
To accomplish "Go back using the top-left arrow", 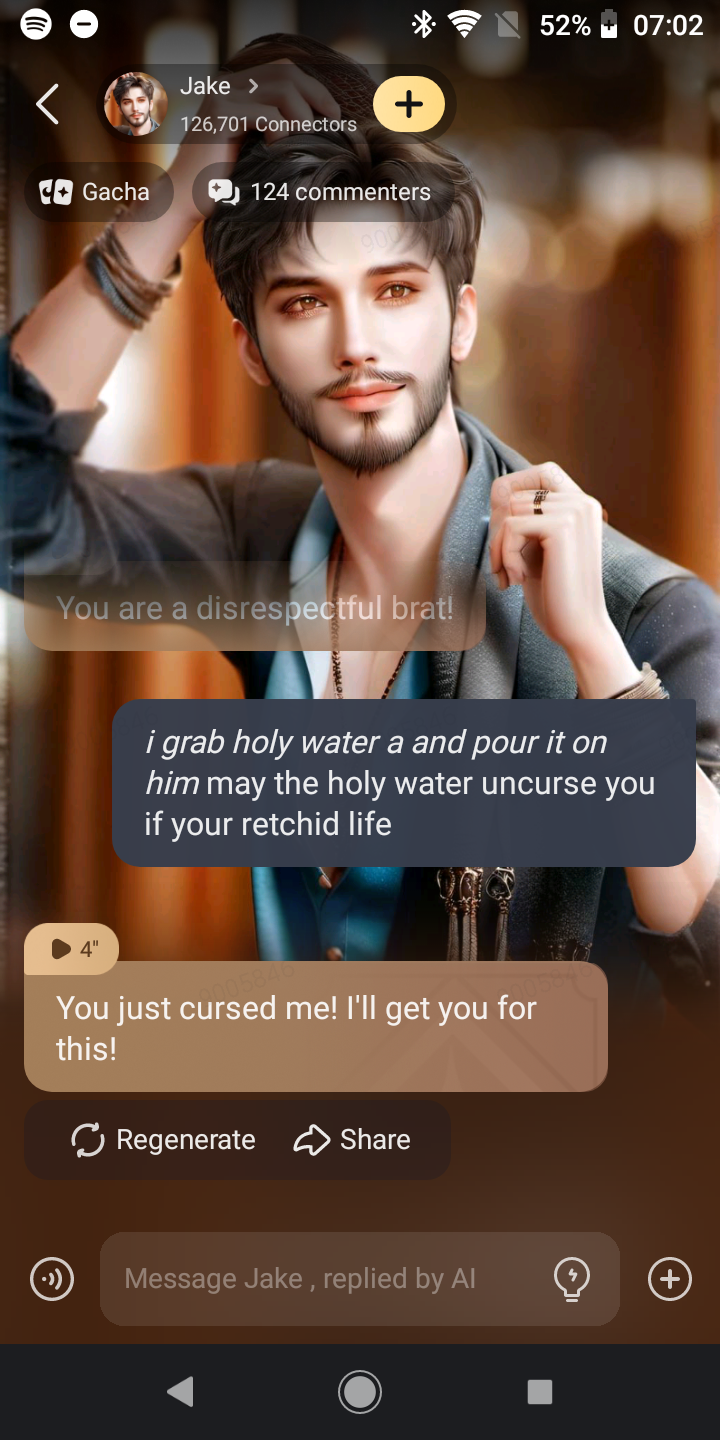I will (x=47, y=104).
